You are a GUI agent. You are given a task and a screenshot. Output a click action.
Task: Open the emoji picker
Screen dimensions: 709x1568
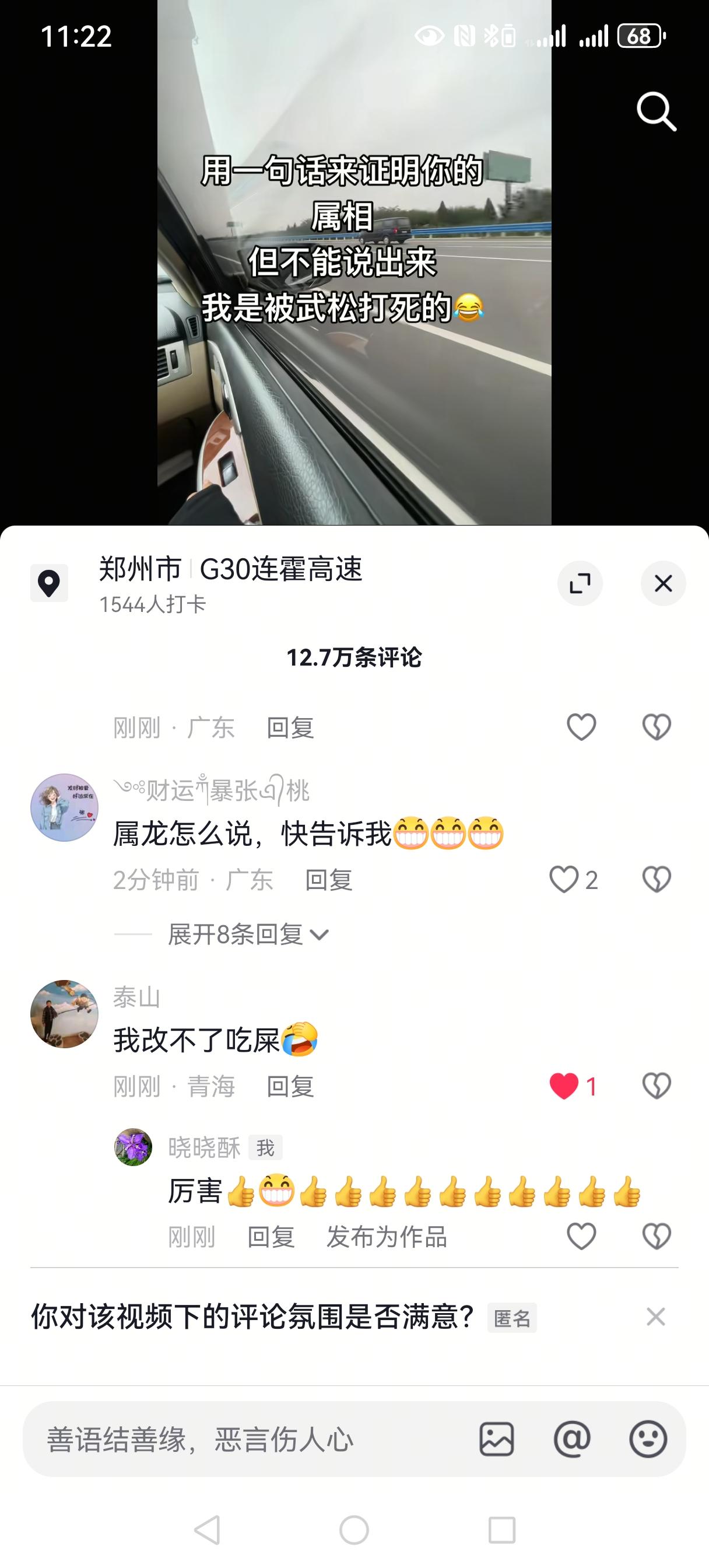coord(648,1440)
